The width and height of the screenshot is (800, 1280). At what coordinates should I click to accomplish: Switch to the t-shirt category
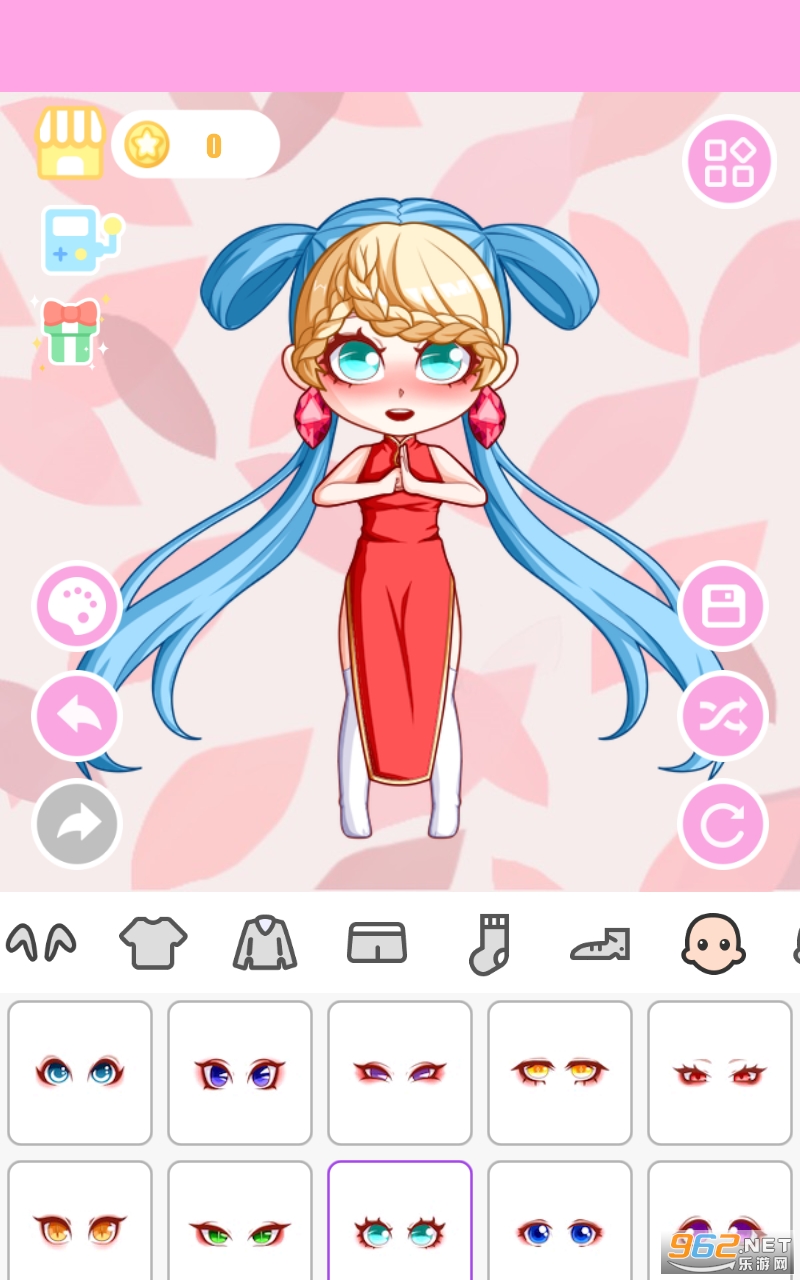click(153, 943)
